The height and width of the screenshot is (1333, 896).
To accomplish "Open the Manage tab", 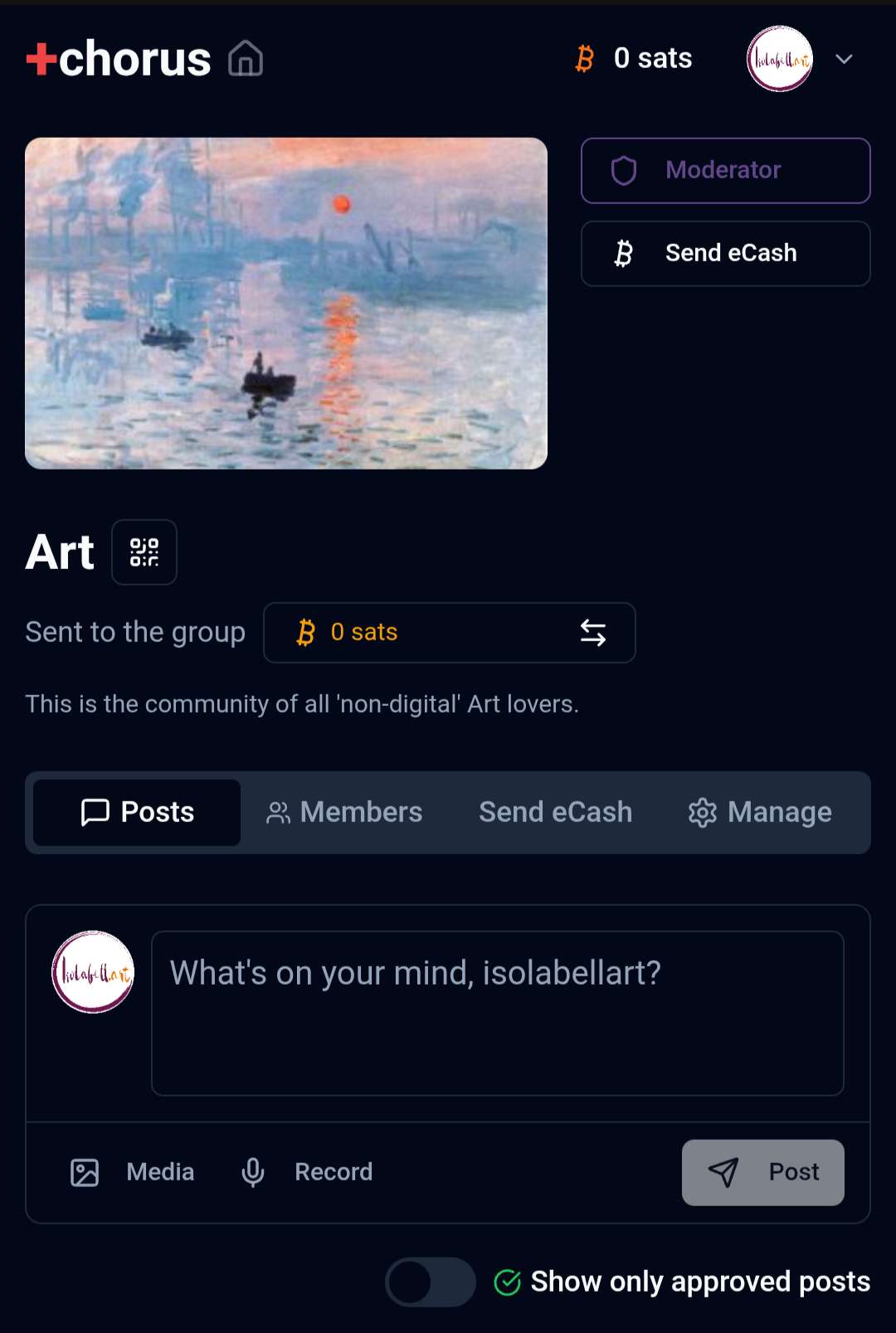I will click(760, 812).
